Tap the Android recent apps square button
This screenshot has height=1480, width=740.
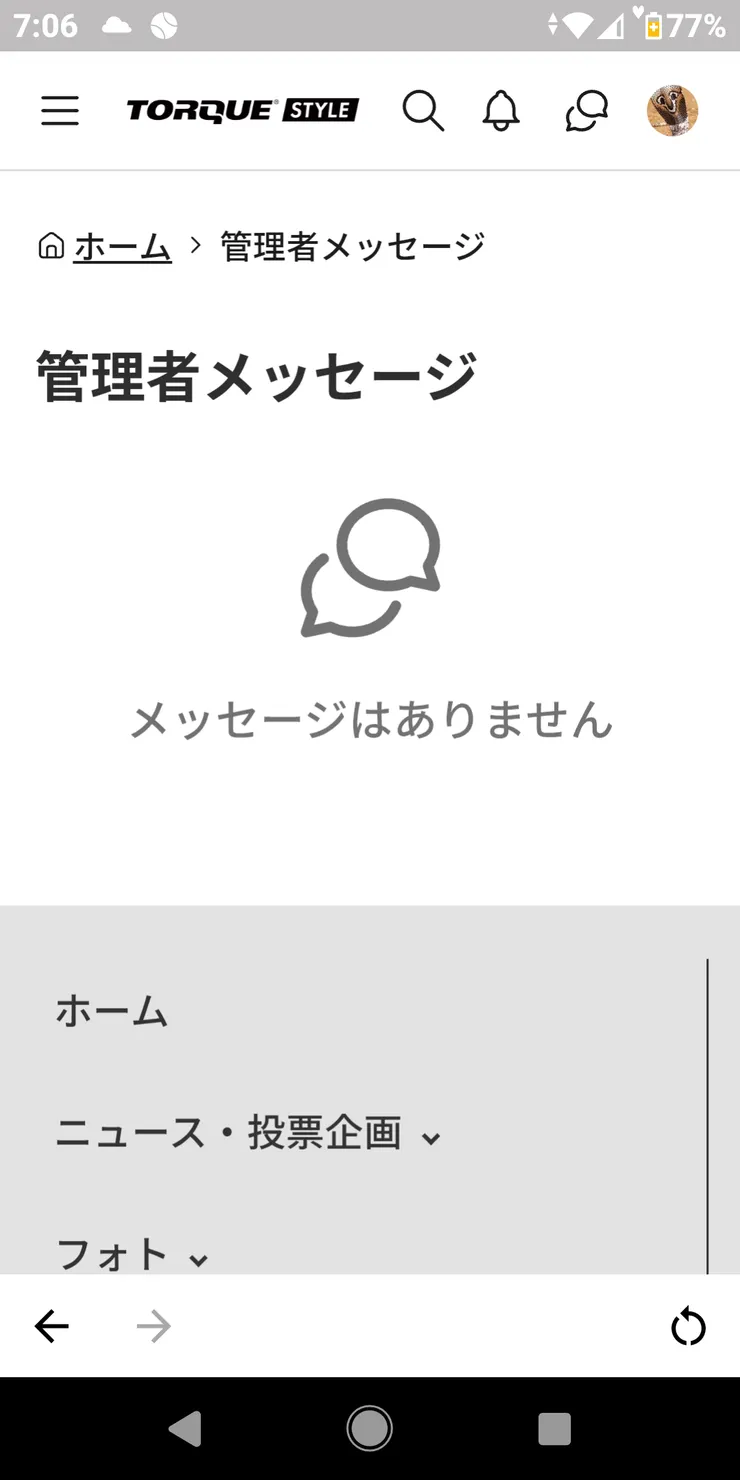556,1430
